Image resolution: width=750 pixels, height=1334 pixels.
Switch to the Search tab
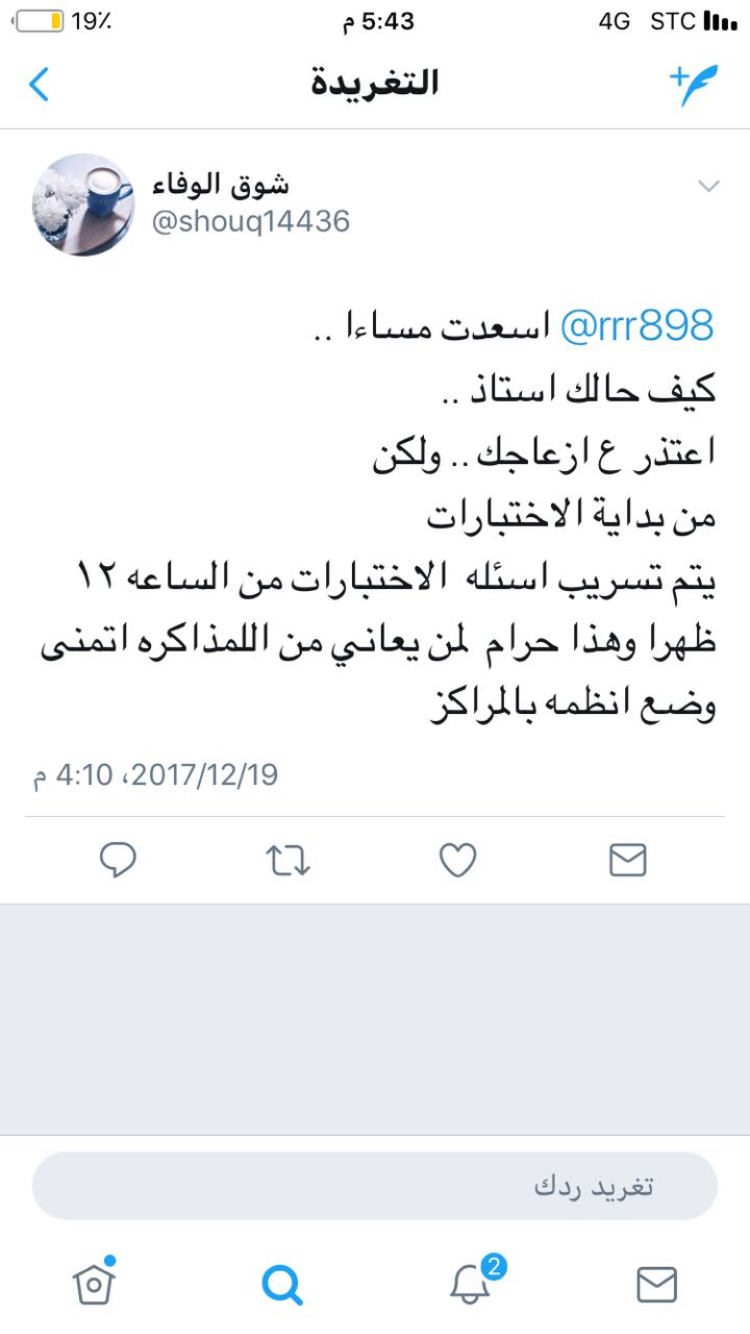tap(282, 1284)
